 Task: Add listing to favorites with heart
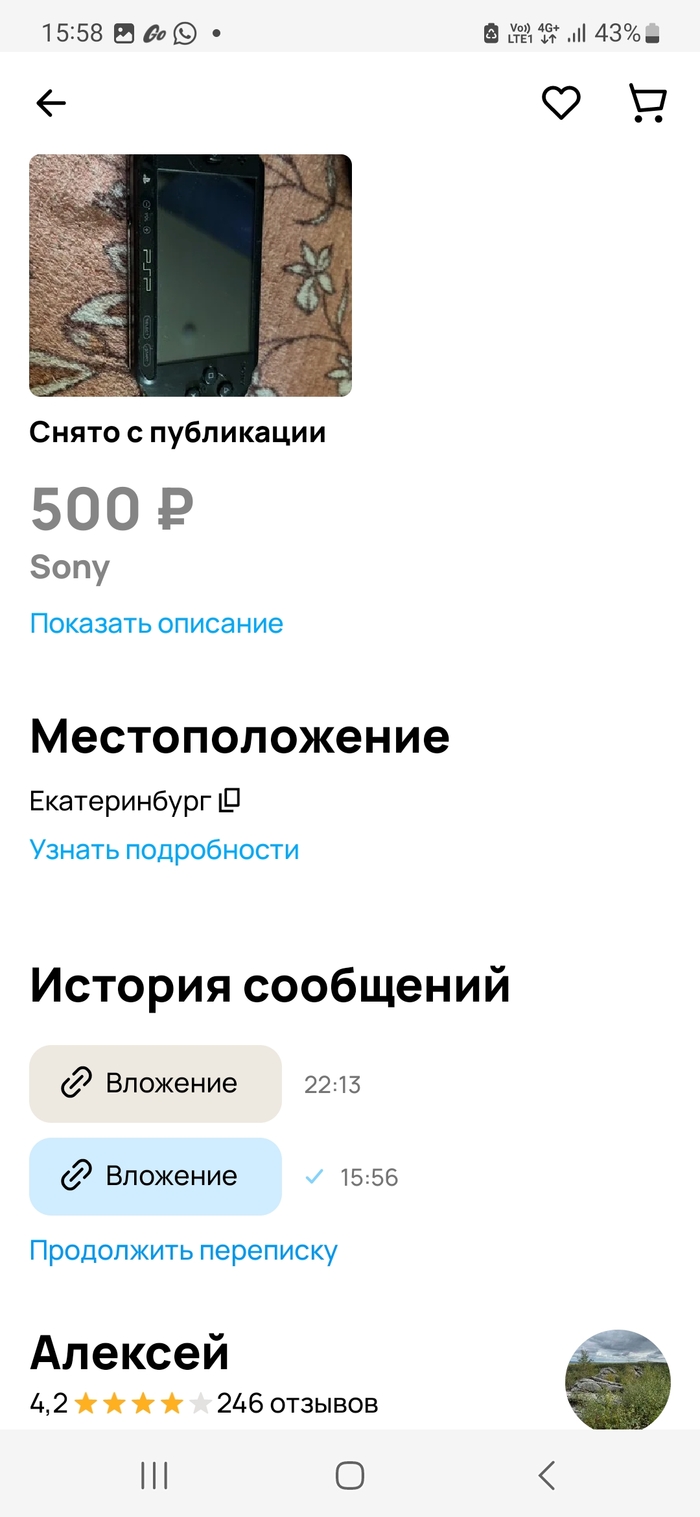coord(561,103)
